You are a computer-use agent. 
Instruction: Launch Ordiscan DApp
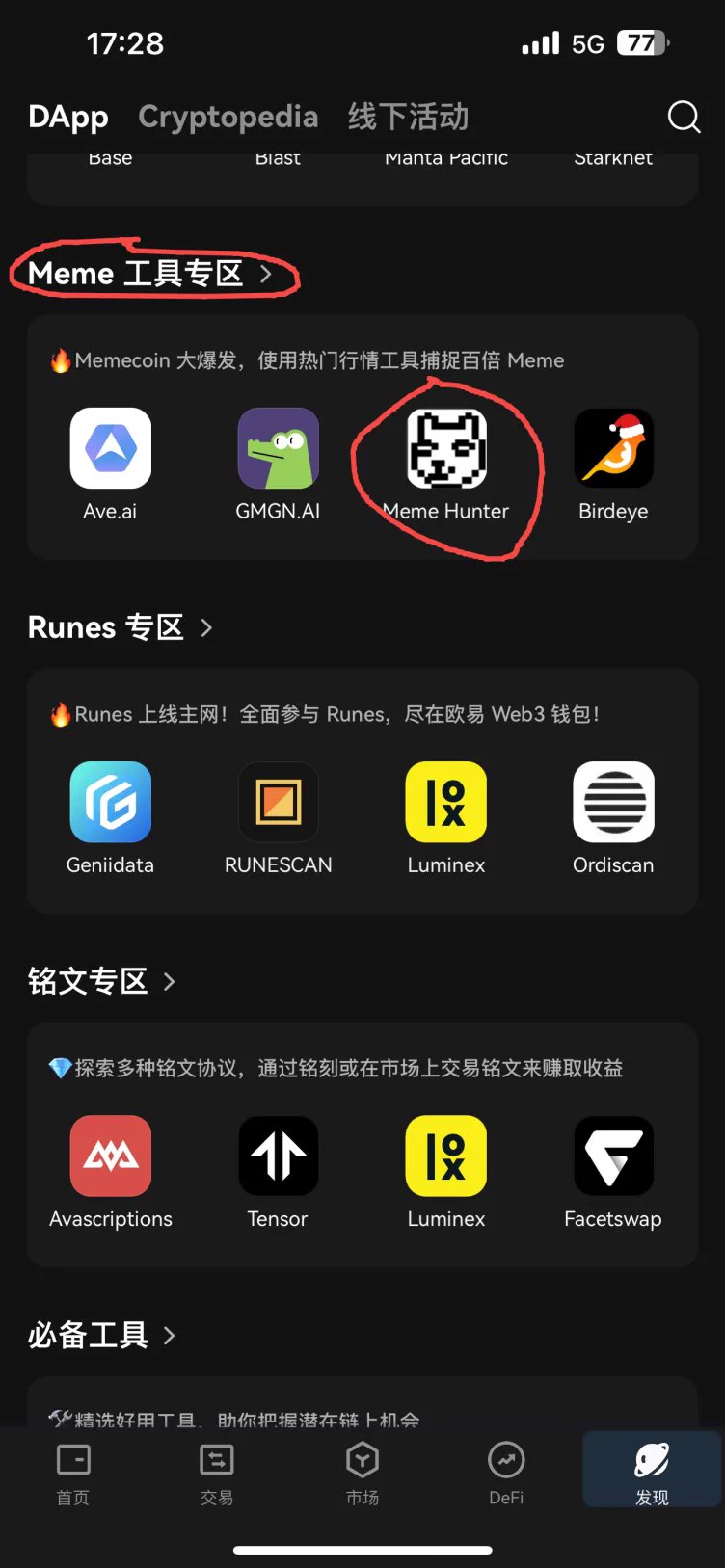click(x=613, y=802)
